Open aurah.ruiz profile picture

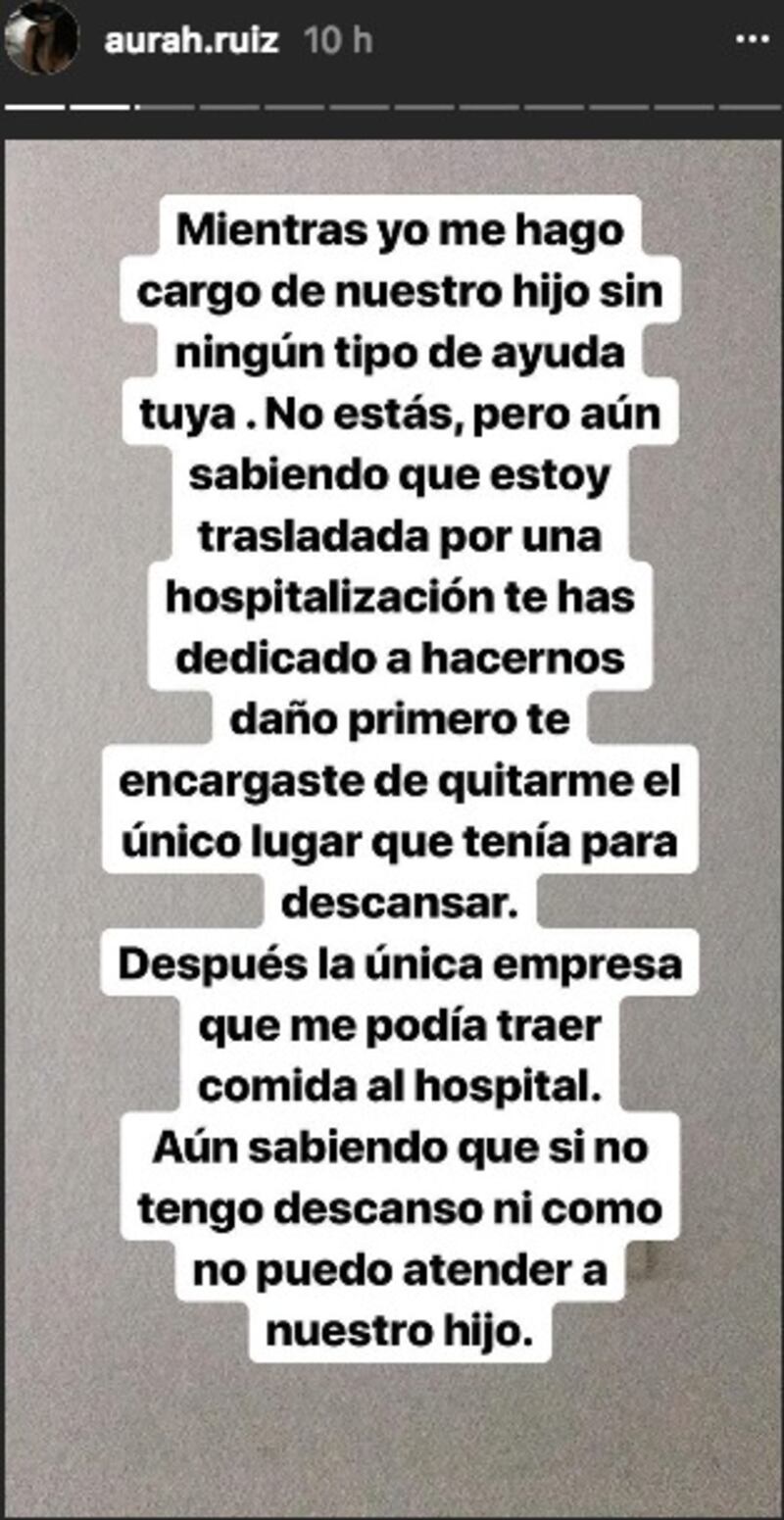tap(40, 40)
